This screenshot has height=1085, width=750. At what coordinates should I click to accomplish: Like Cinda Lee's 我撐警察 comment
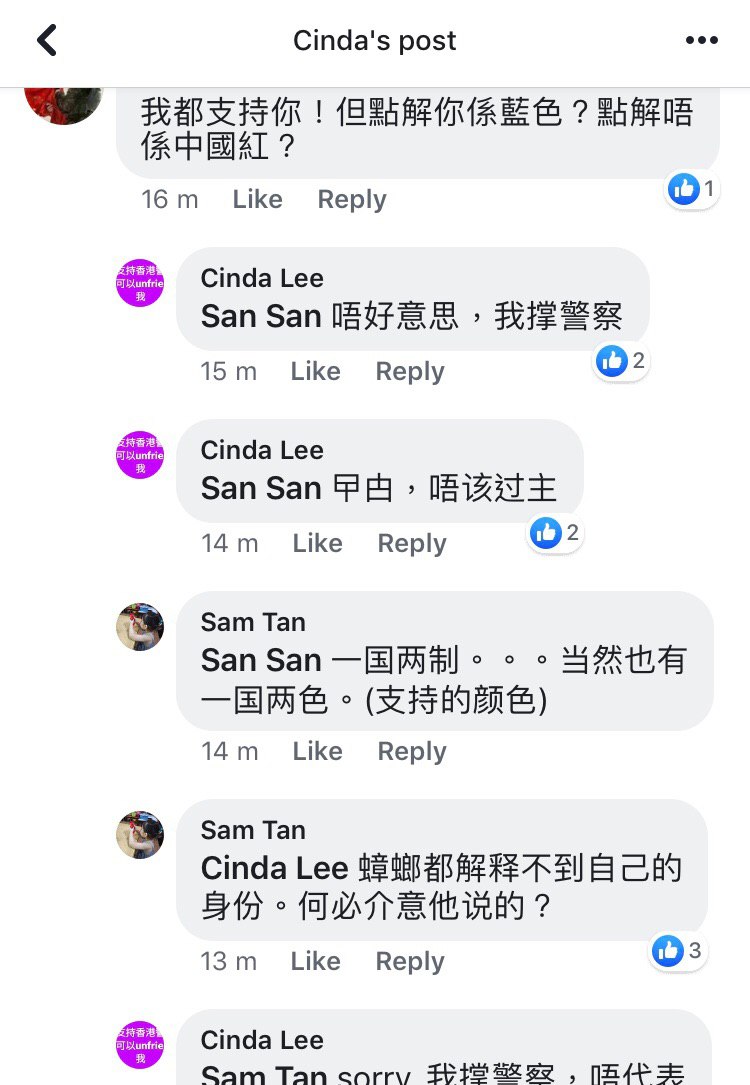(315, 371)
